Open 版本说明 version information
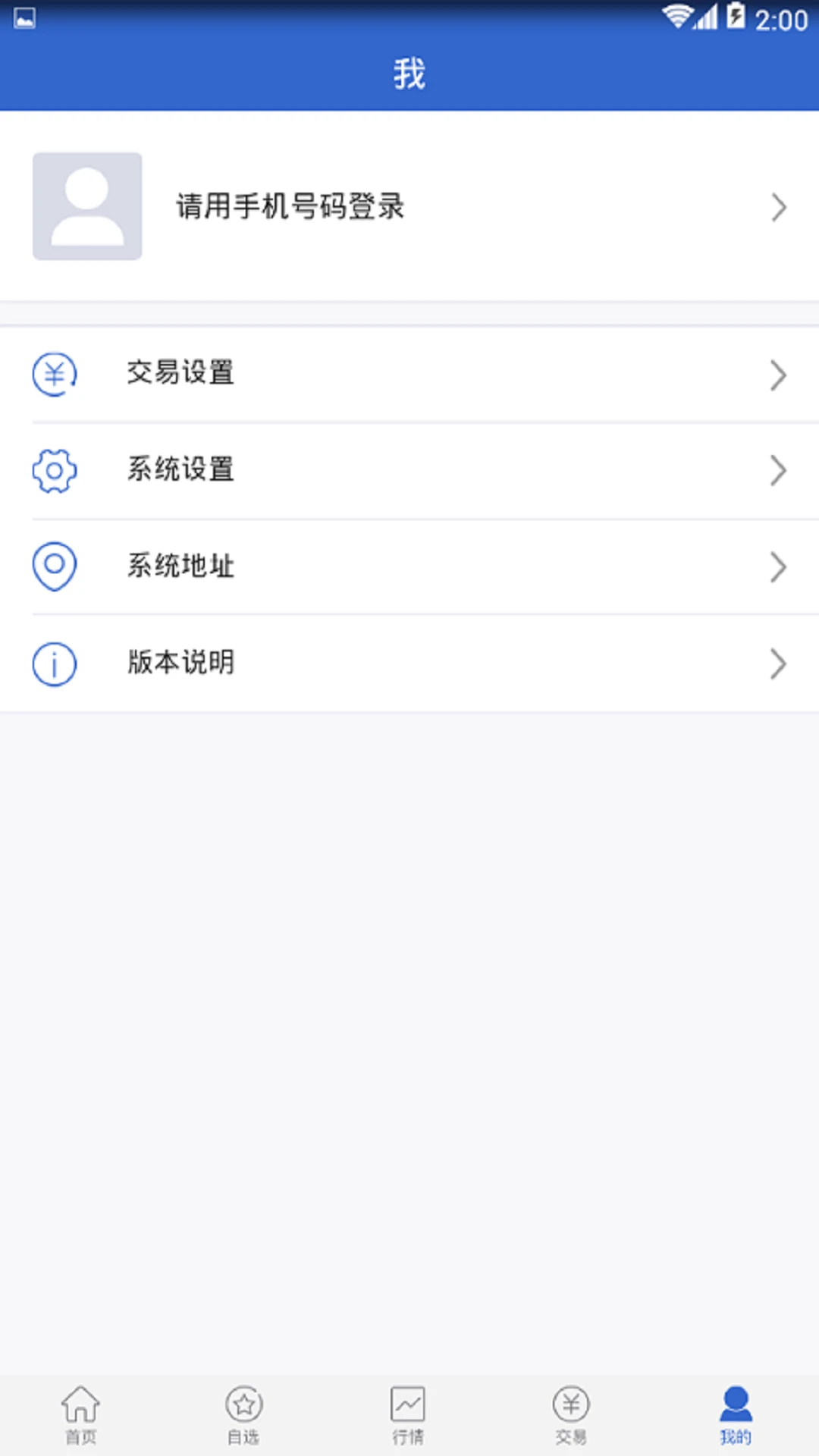The height and width of the screenshot is (1456, 819). [181, 663]
